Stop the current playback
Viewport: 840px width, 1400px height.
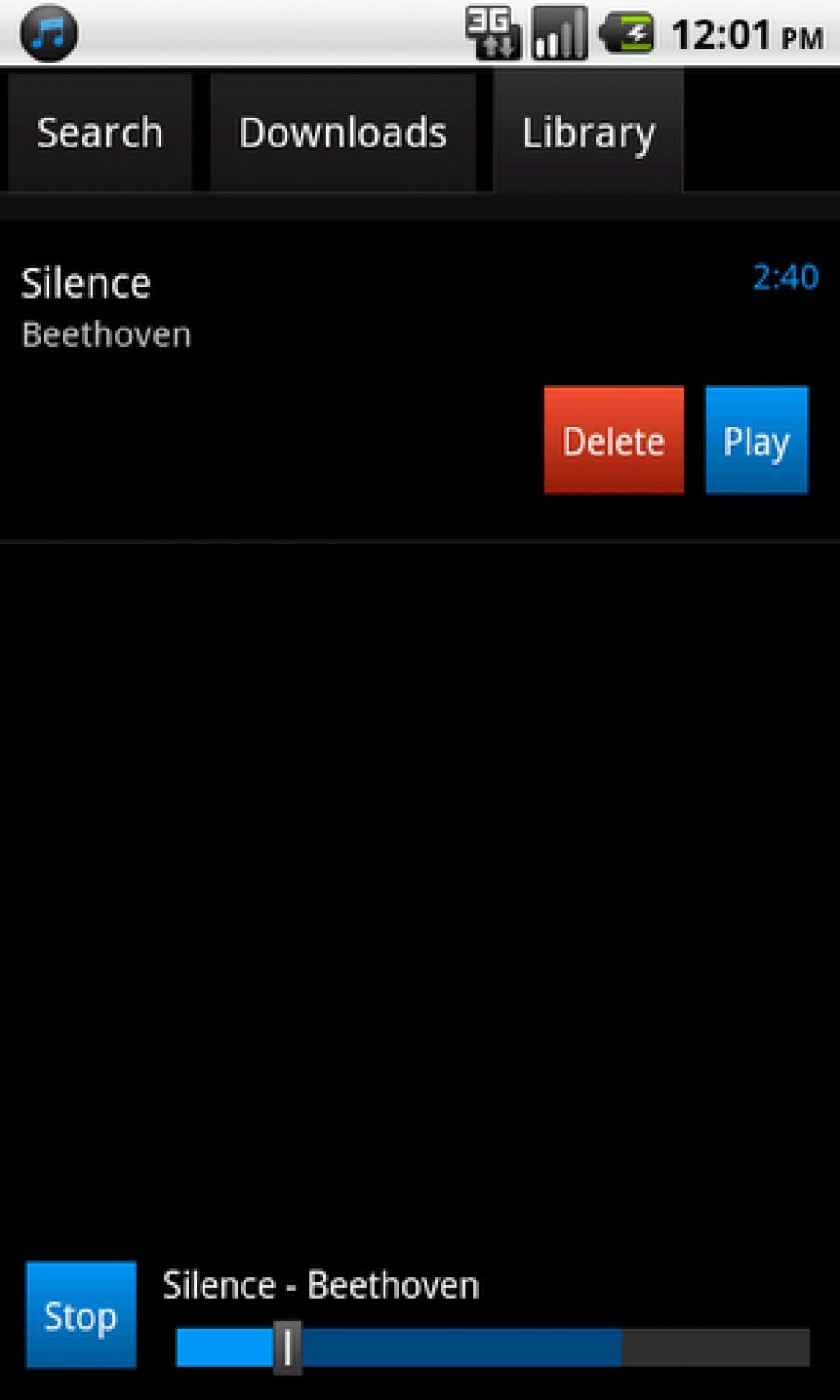(x=81, y=1315)
